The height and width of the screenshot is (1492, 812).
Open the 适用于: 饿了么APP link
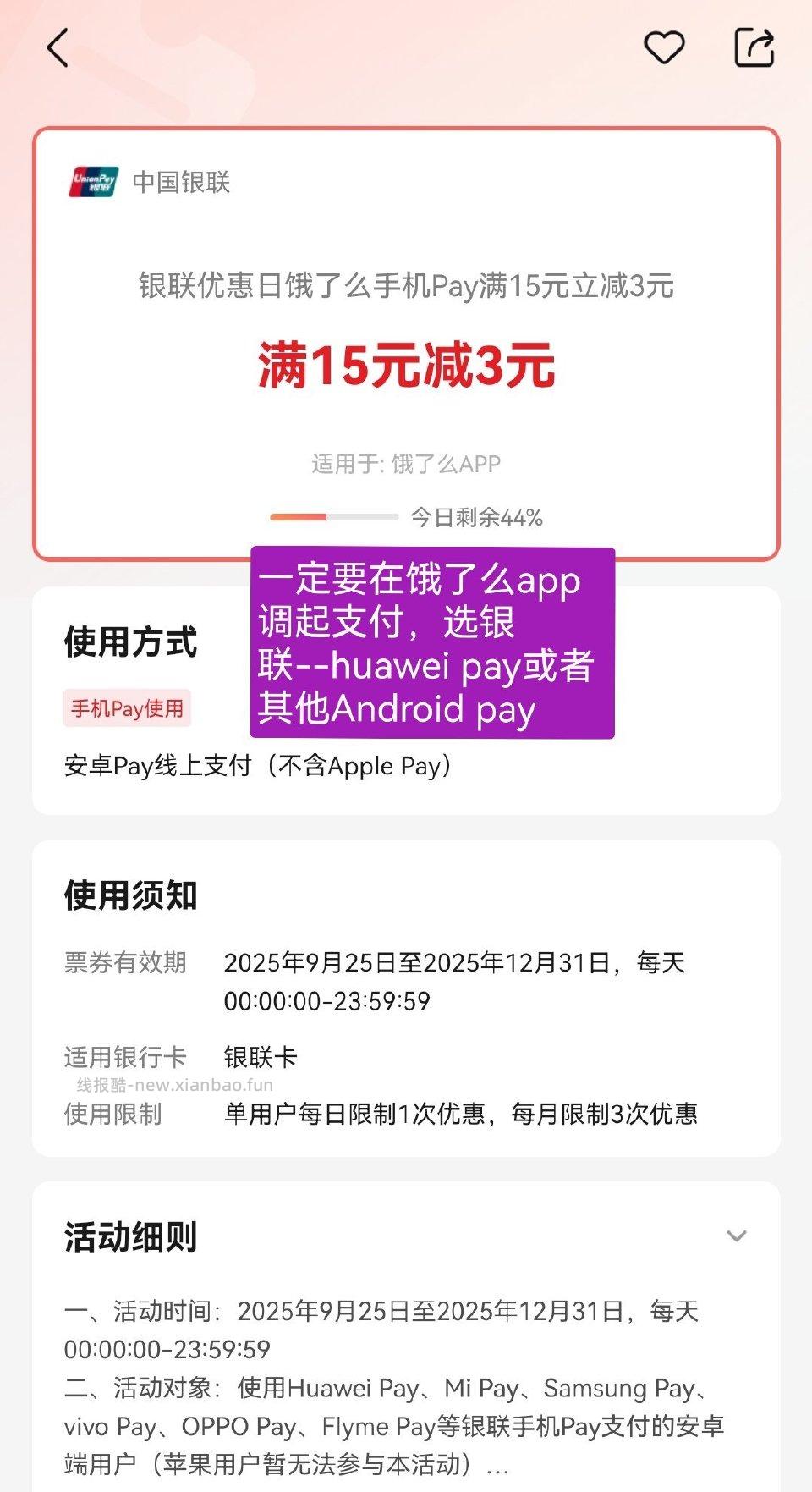click(404, 464)
